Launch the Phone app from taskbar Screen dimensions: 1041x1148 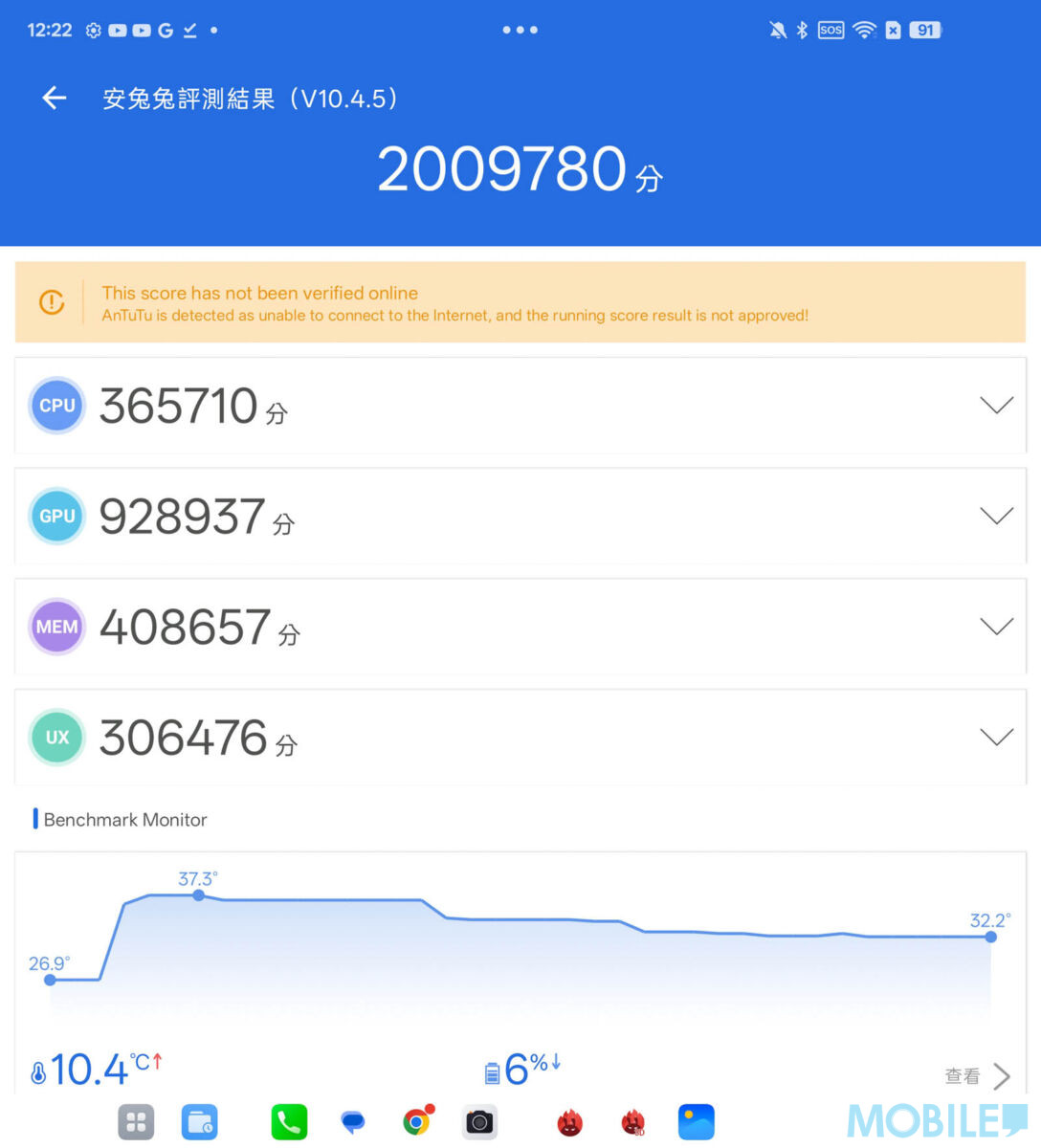click(x=289, y=1122)
